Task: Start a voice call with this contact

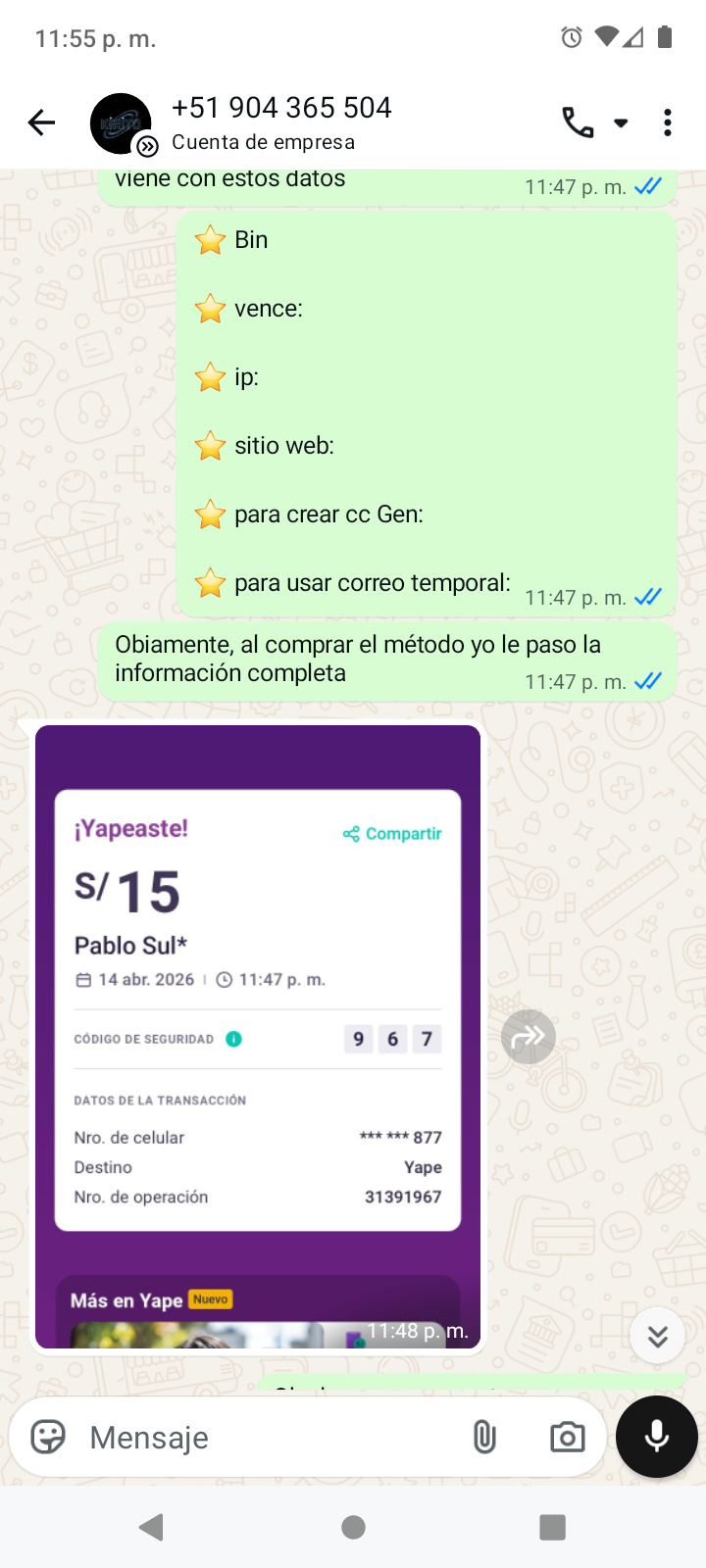Action: [x=578, y=122]
